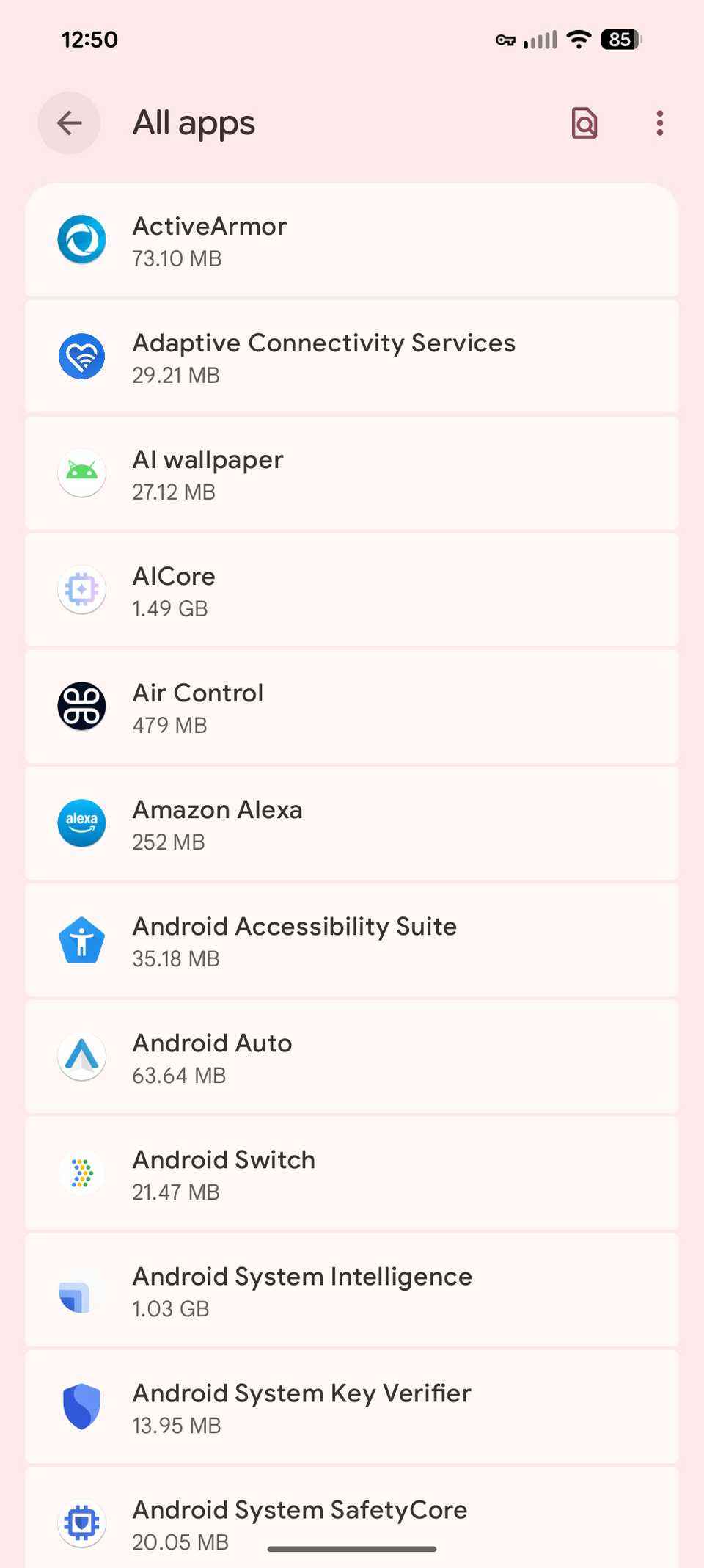
Task: Search the app list
Action: point(584,123)
